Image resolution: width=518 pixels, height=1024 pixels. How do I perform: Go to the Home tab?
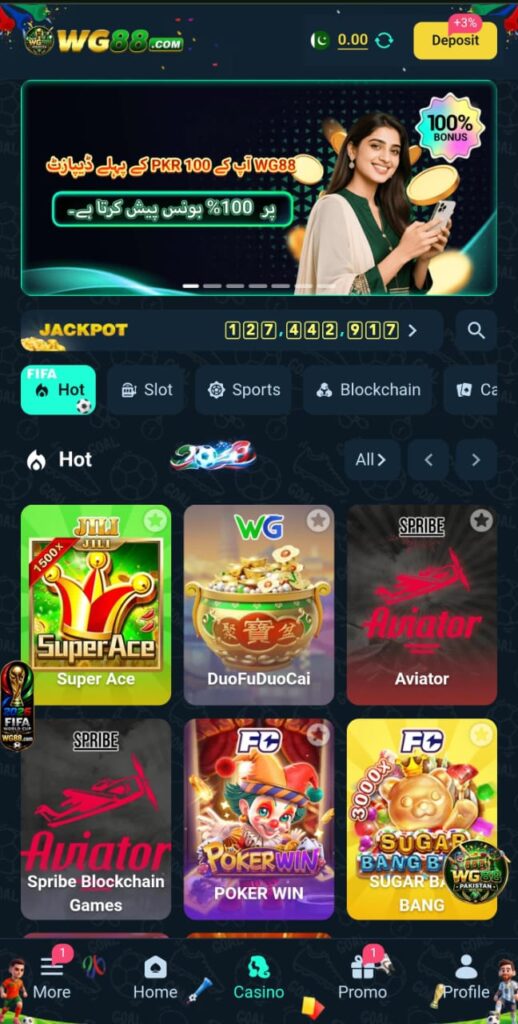tap(155, 978)
